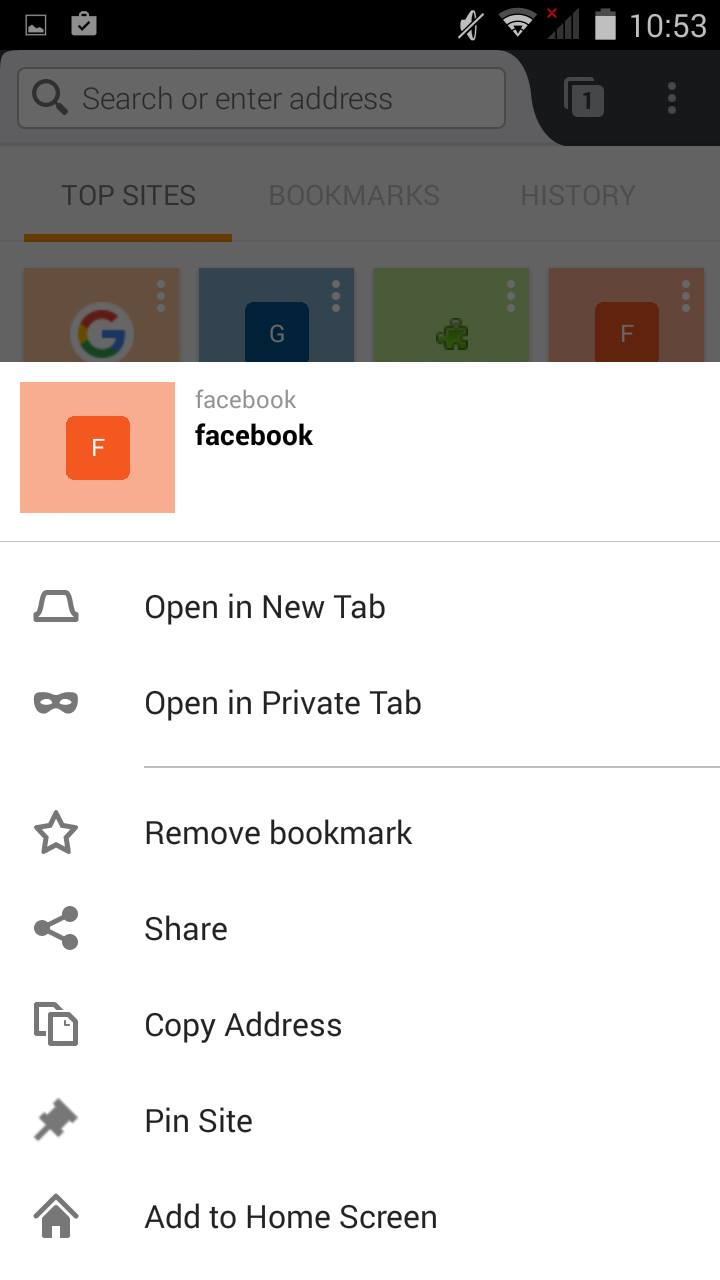Open facebook in a private tab
This screenshot has height=1280, width=720.
(360, 703)
